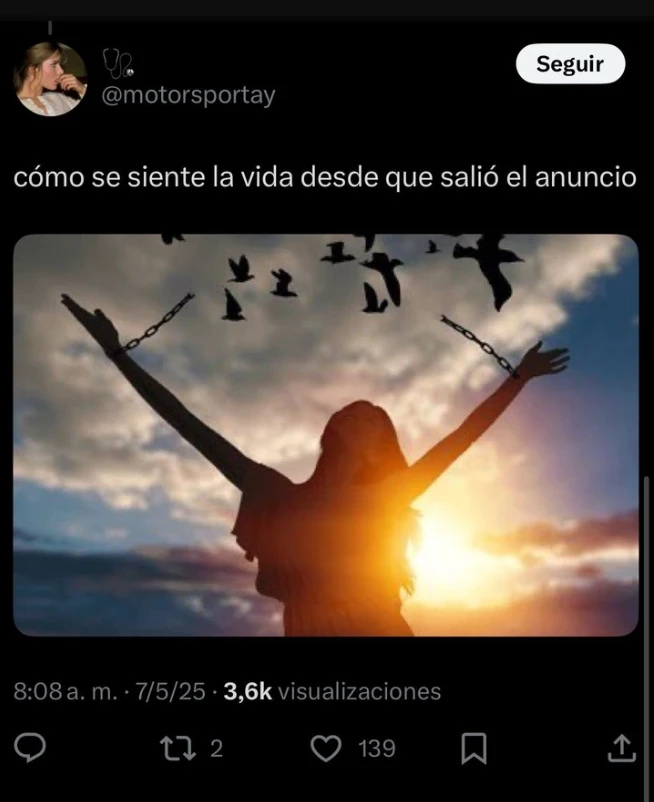Like this tweet
The height and width of the screenshot is (802, 654).
click(x=325, y=747)
